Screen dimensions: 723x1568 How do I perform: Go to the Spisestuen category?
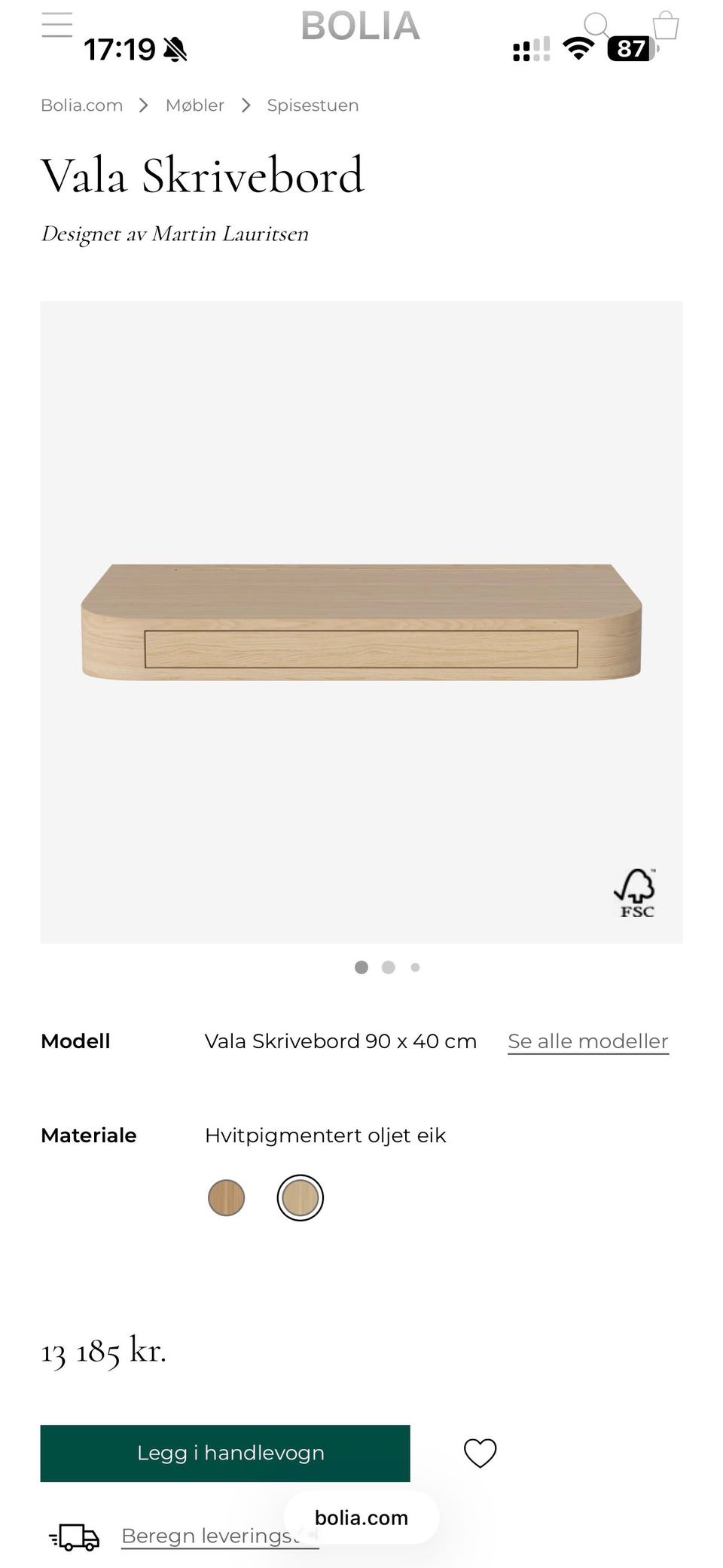(x=312, y=105)
